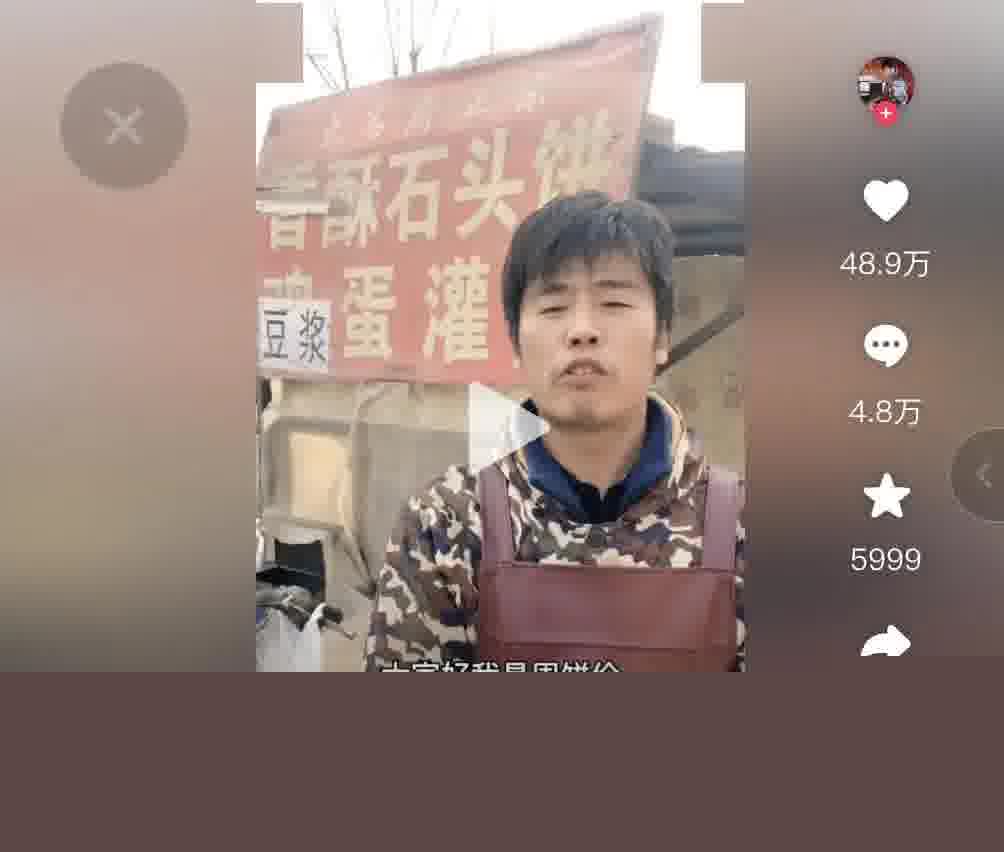
Task: Share this video using the arrow icon
Action: [x=886, y=642]
